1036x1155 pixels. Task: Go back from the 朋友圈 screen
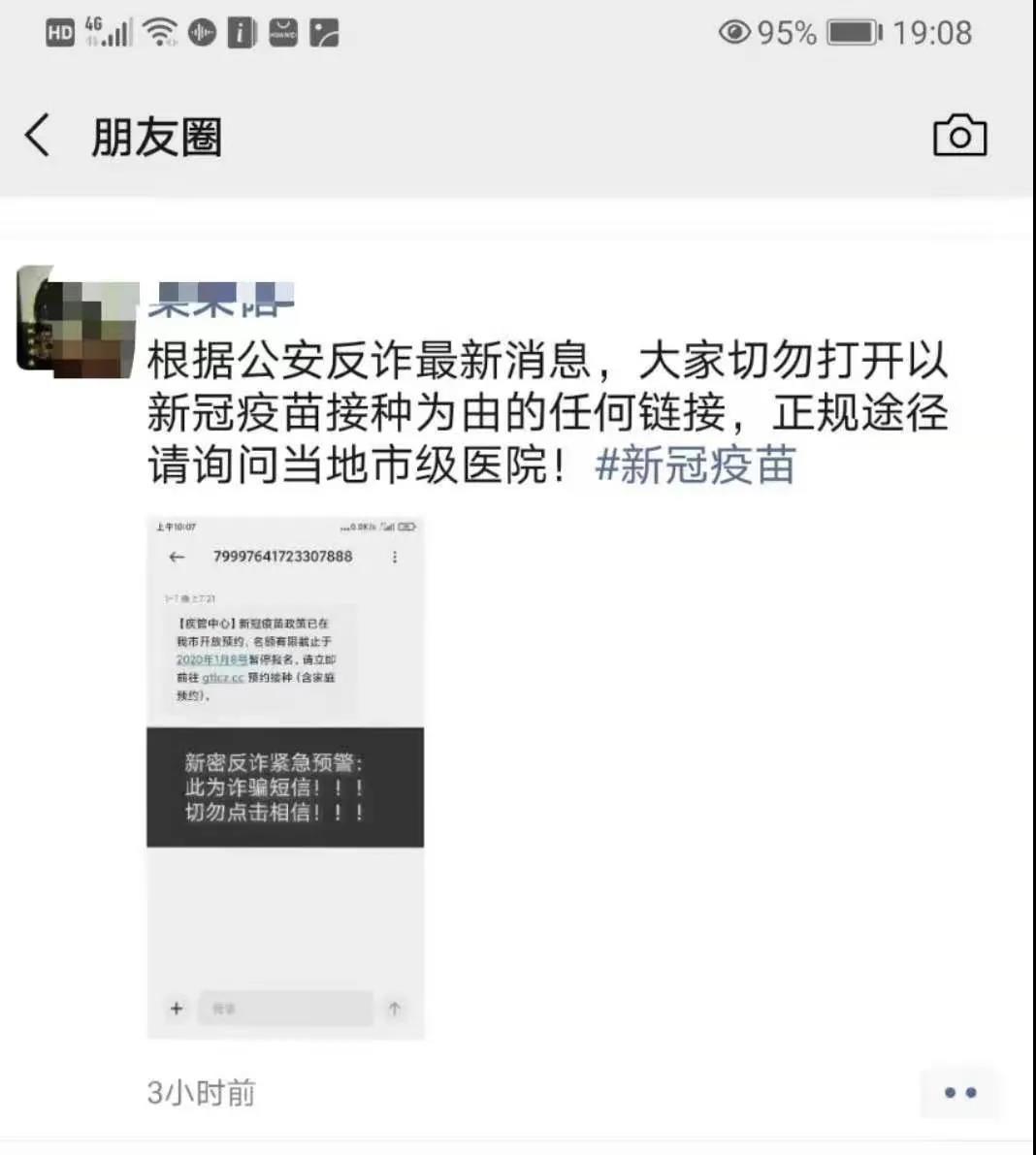(x=39, y=135)
